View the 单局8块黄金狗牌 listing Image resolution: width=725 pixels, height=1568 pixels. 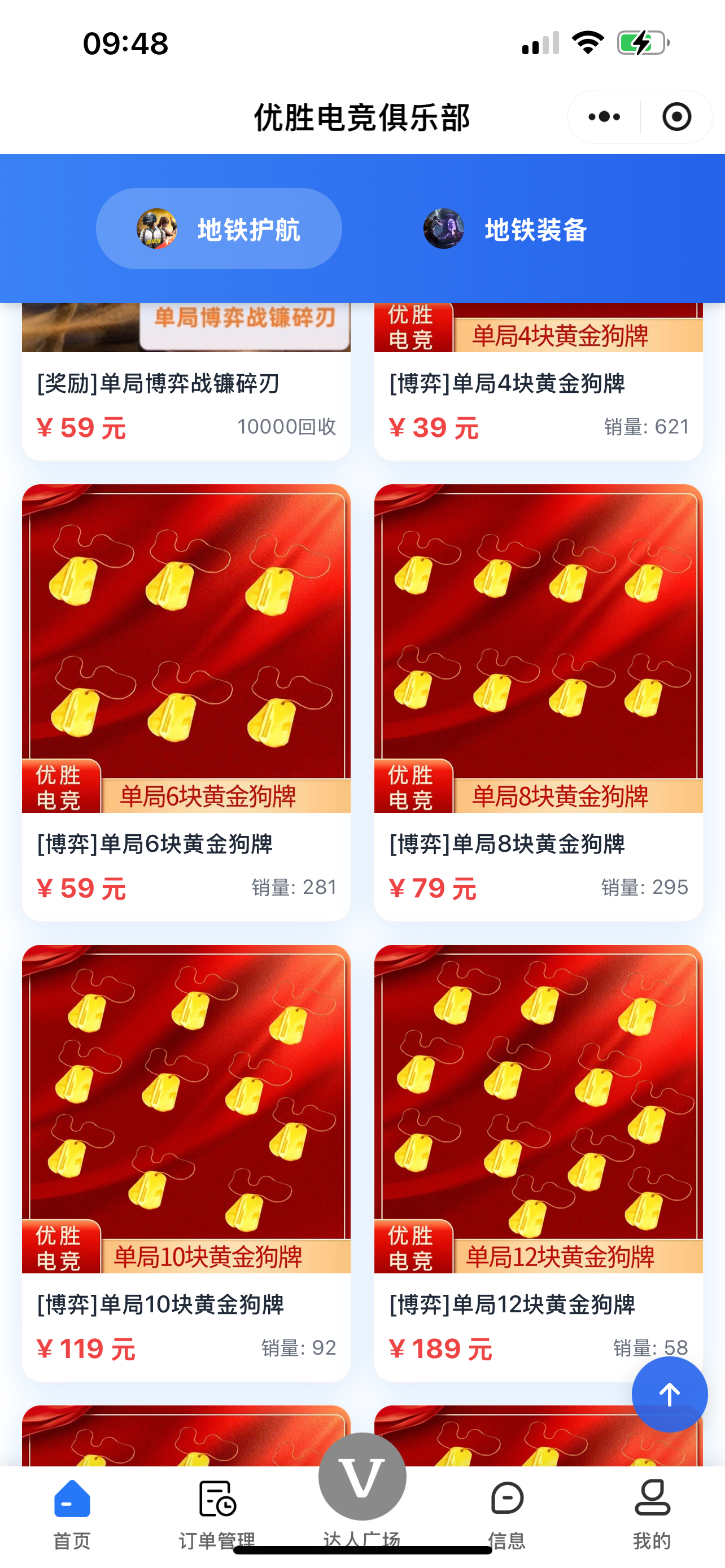coord(538,700)
